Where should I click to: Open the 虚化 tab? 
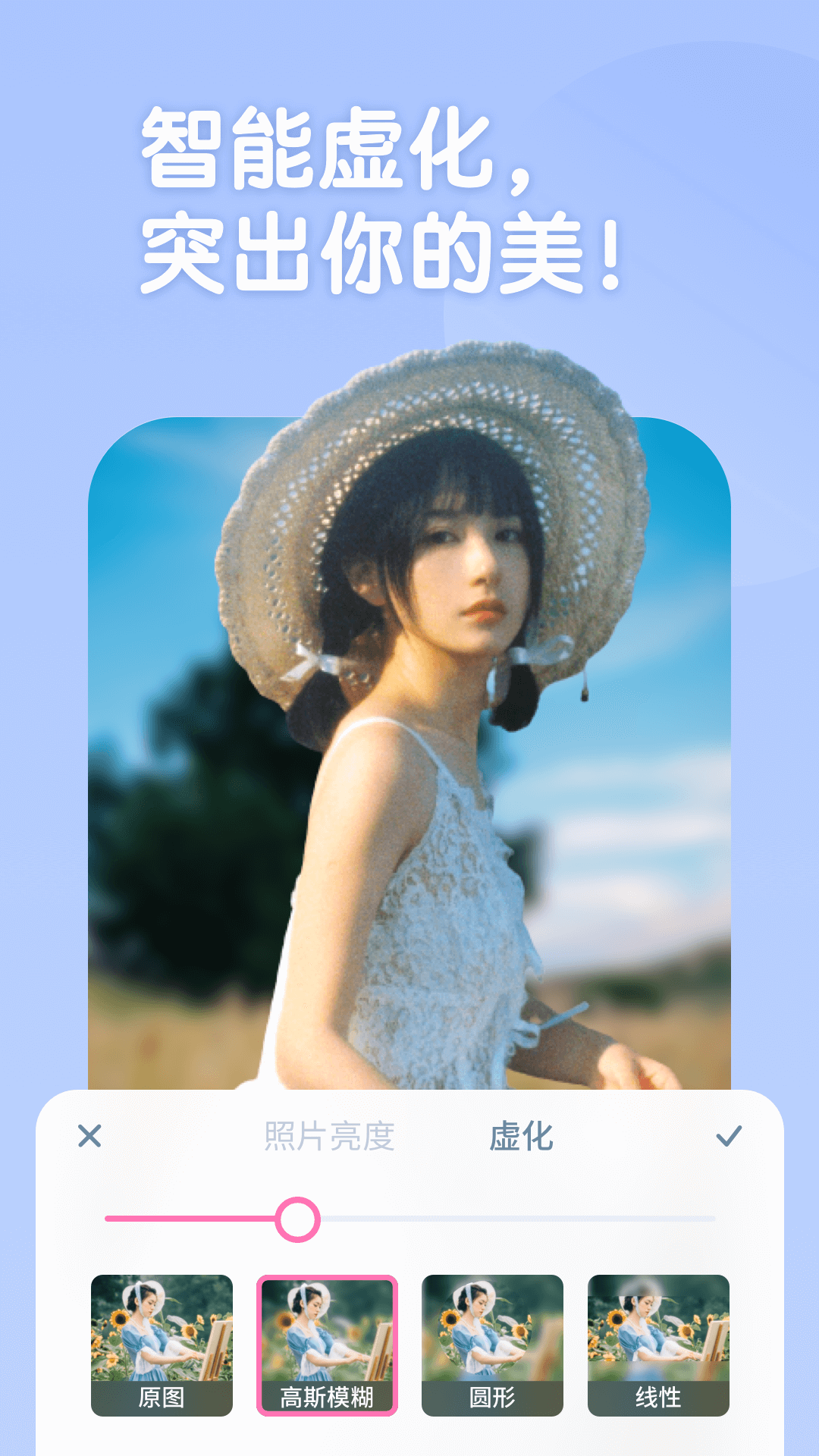tap(523, 1135)
